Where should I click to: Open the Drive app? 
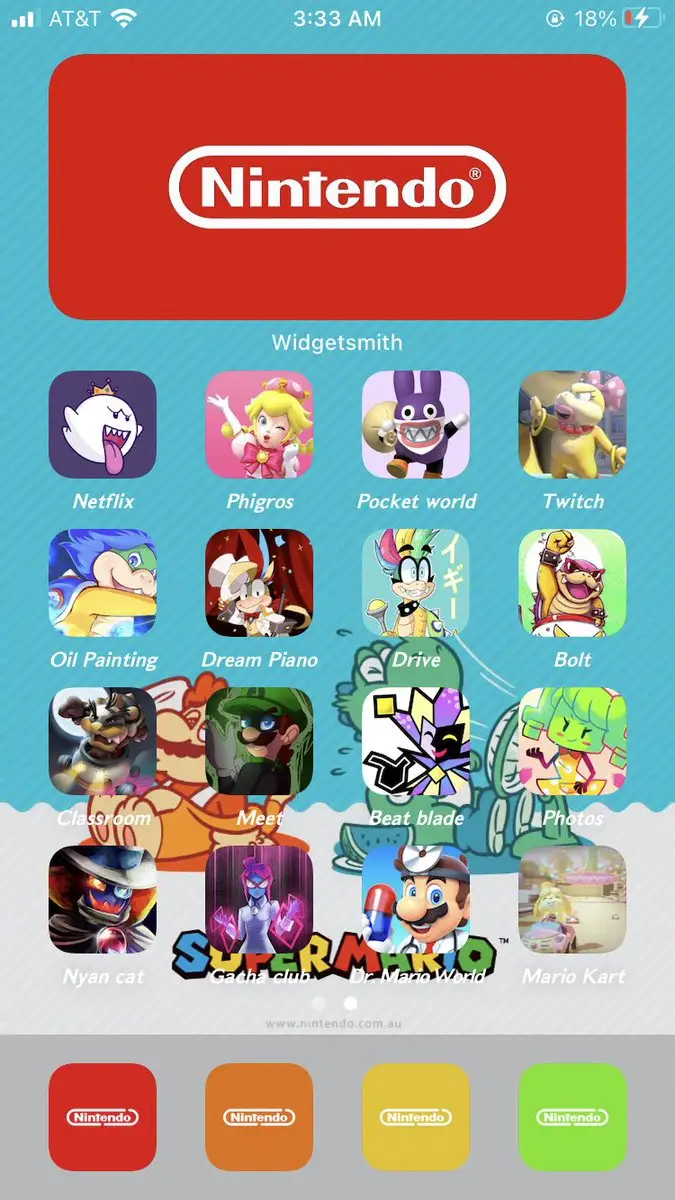[x=416, y=583]
